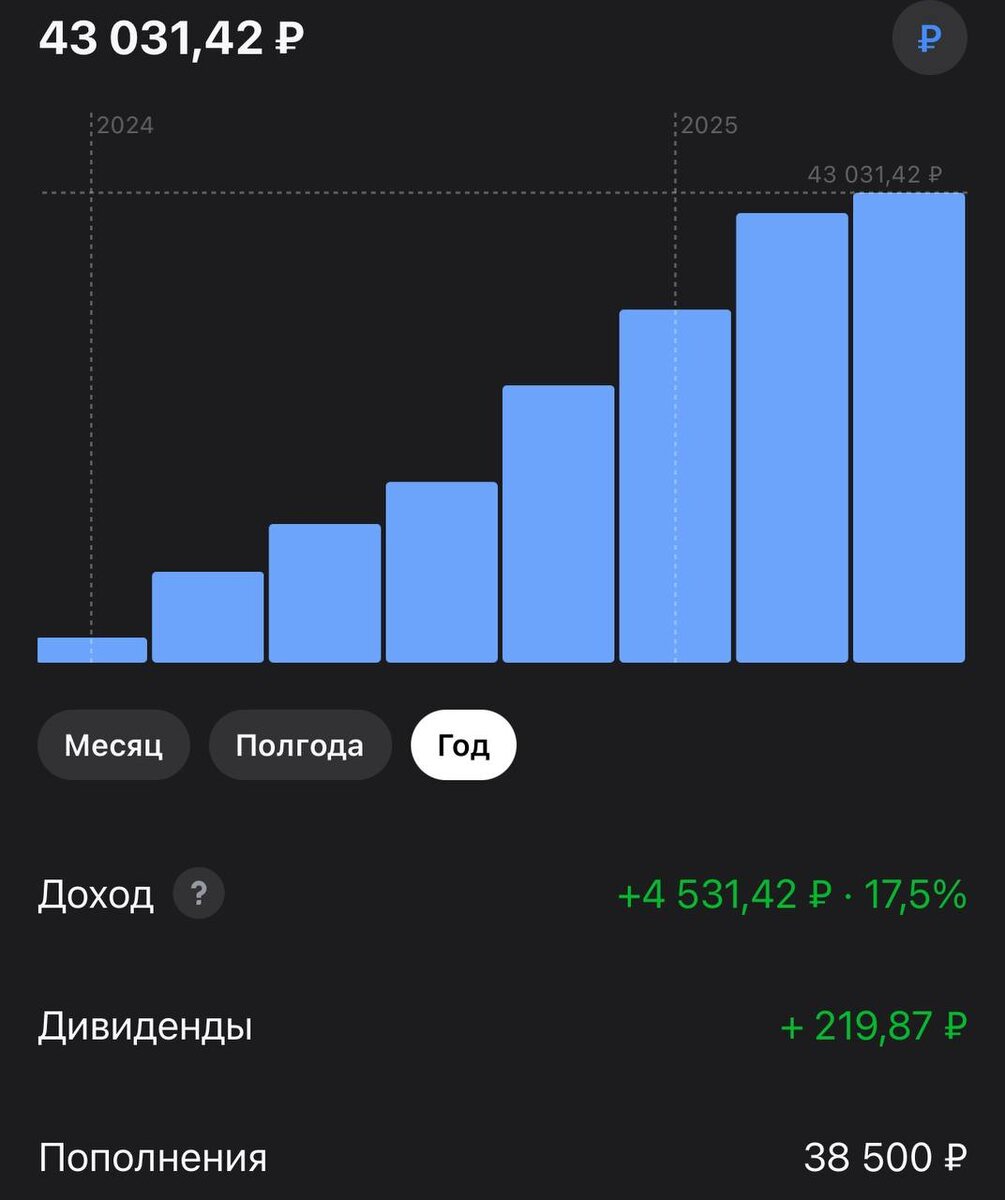Select the Полгода period chip
1005x1200 pixels.
point(300,745)
